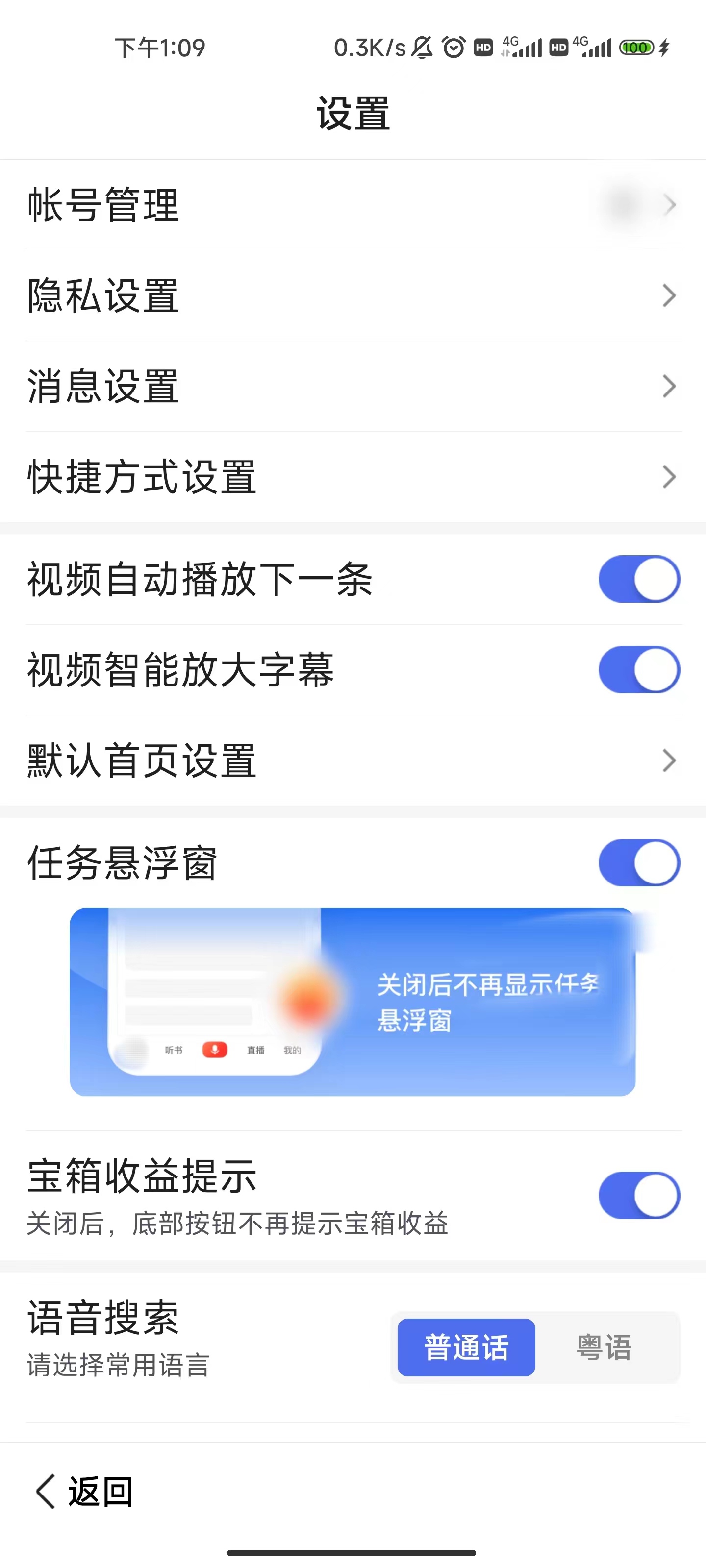Switch voice search to 粤语
Viewport: 706px width, 1568px height.
pyautogui.click(x=604, y=1347)
